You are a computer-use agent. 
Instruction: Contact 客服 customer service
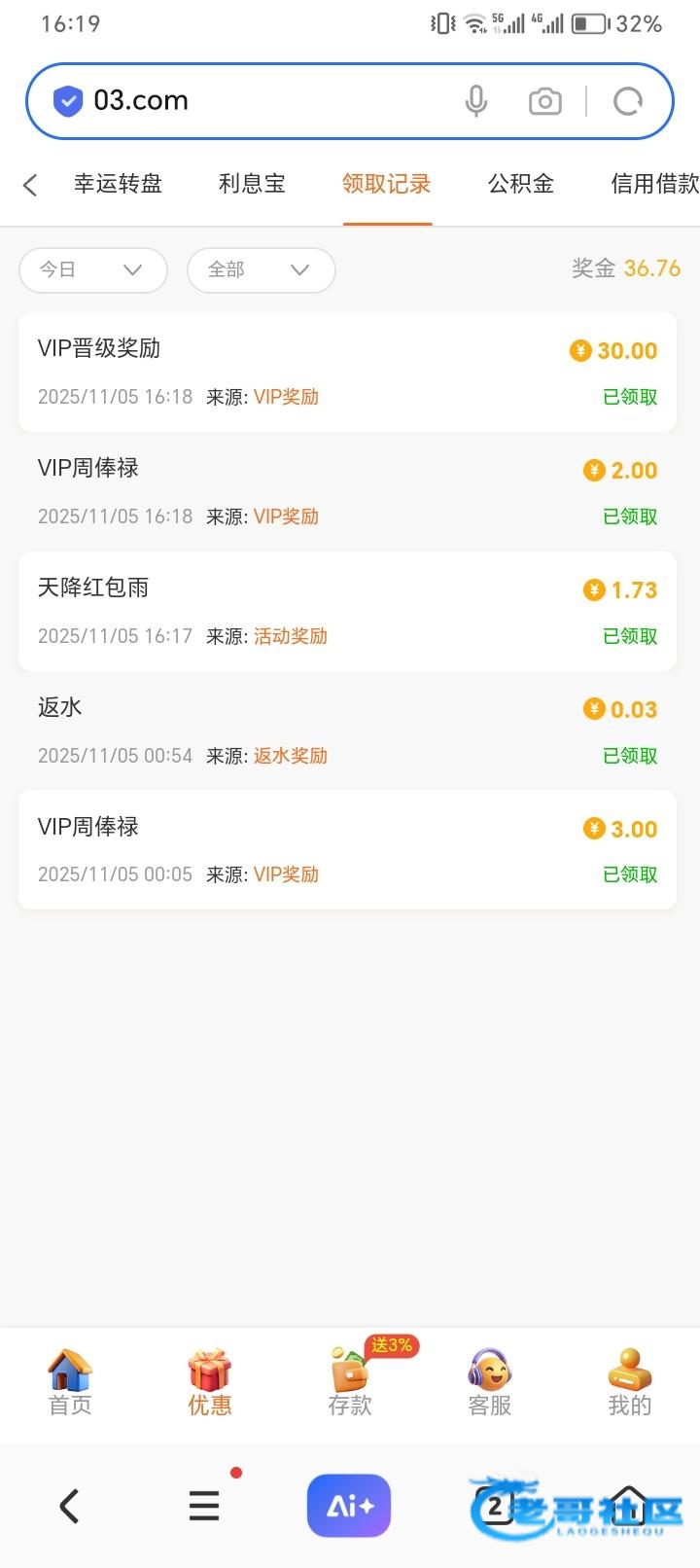tap(489, 1382)
